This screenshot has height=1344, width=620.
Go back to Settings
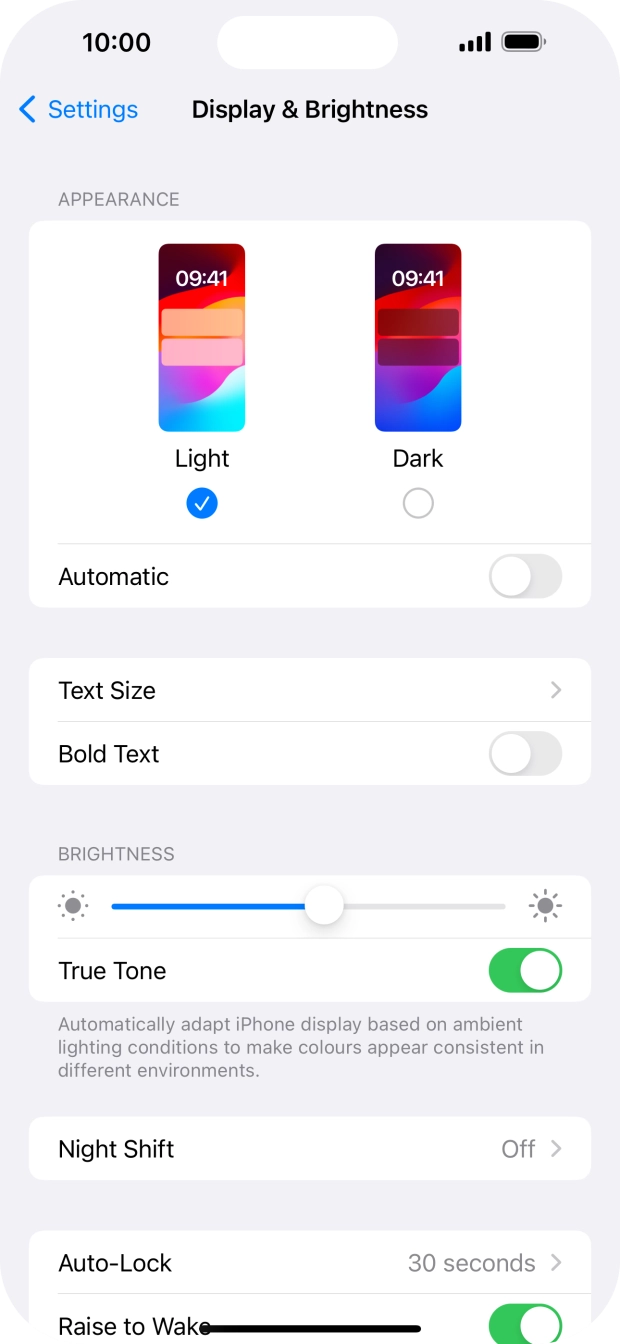(x=78, y=110)
